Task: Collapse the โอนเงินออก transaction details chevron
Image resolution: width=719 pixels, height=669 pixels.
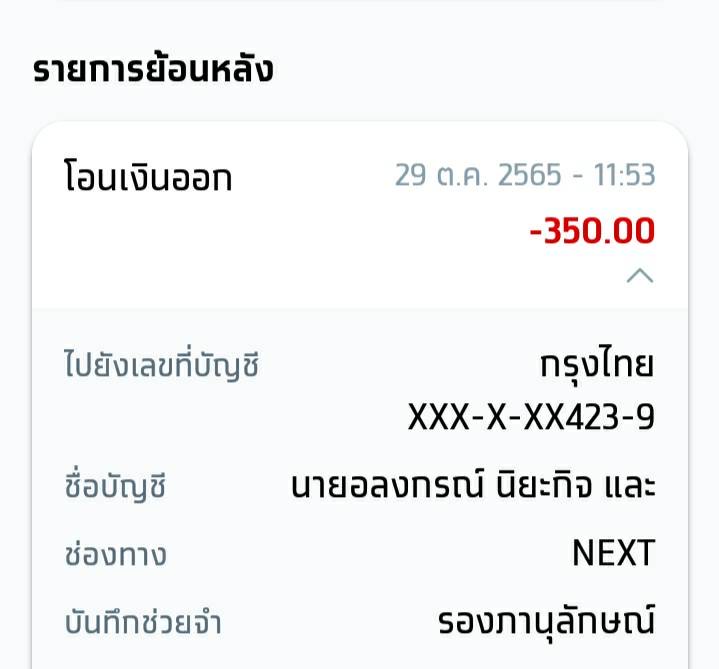Action: pos(640,276)
